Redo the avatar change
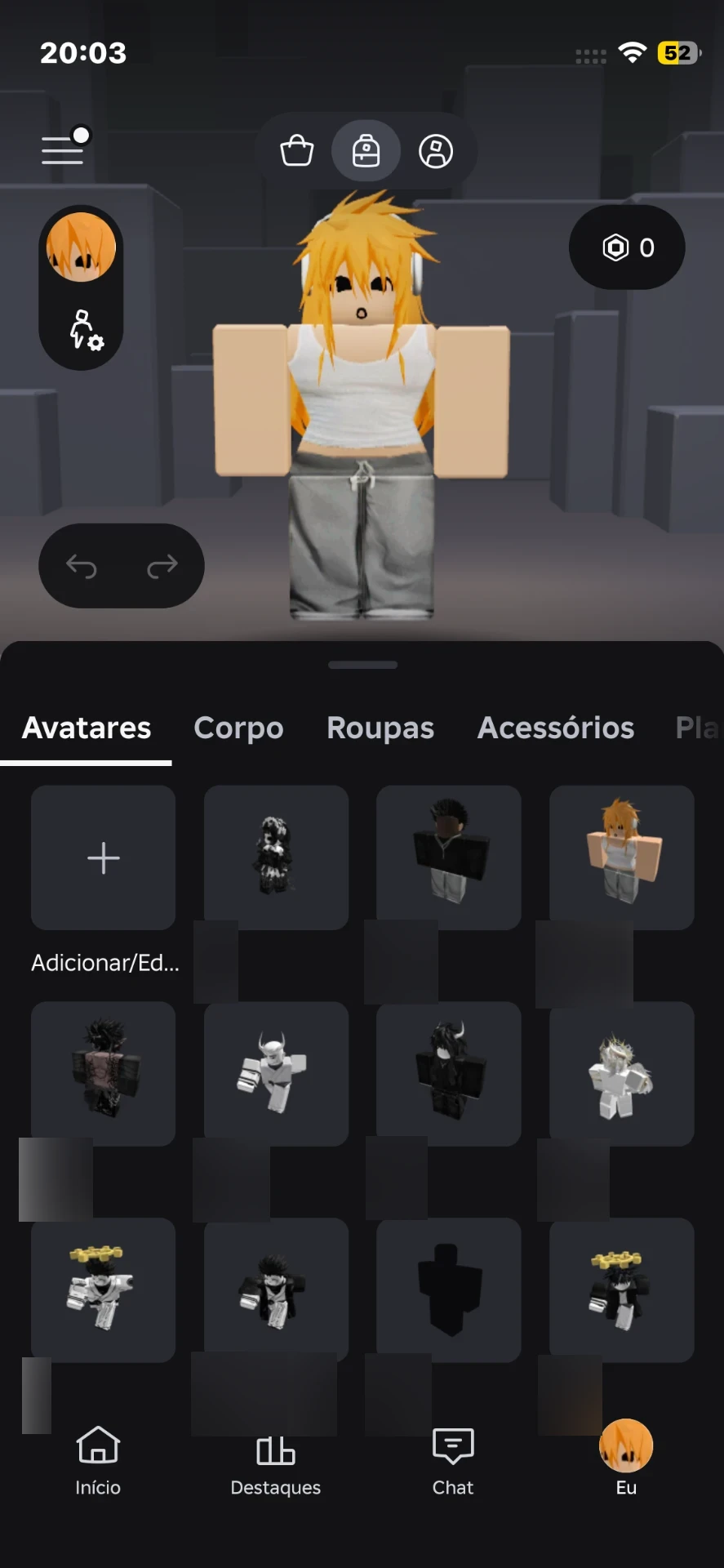Image resolution: width=724 pixels, height=1568 pixels. coord(162,565)
